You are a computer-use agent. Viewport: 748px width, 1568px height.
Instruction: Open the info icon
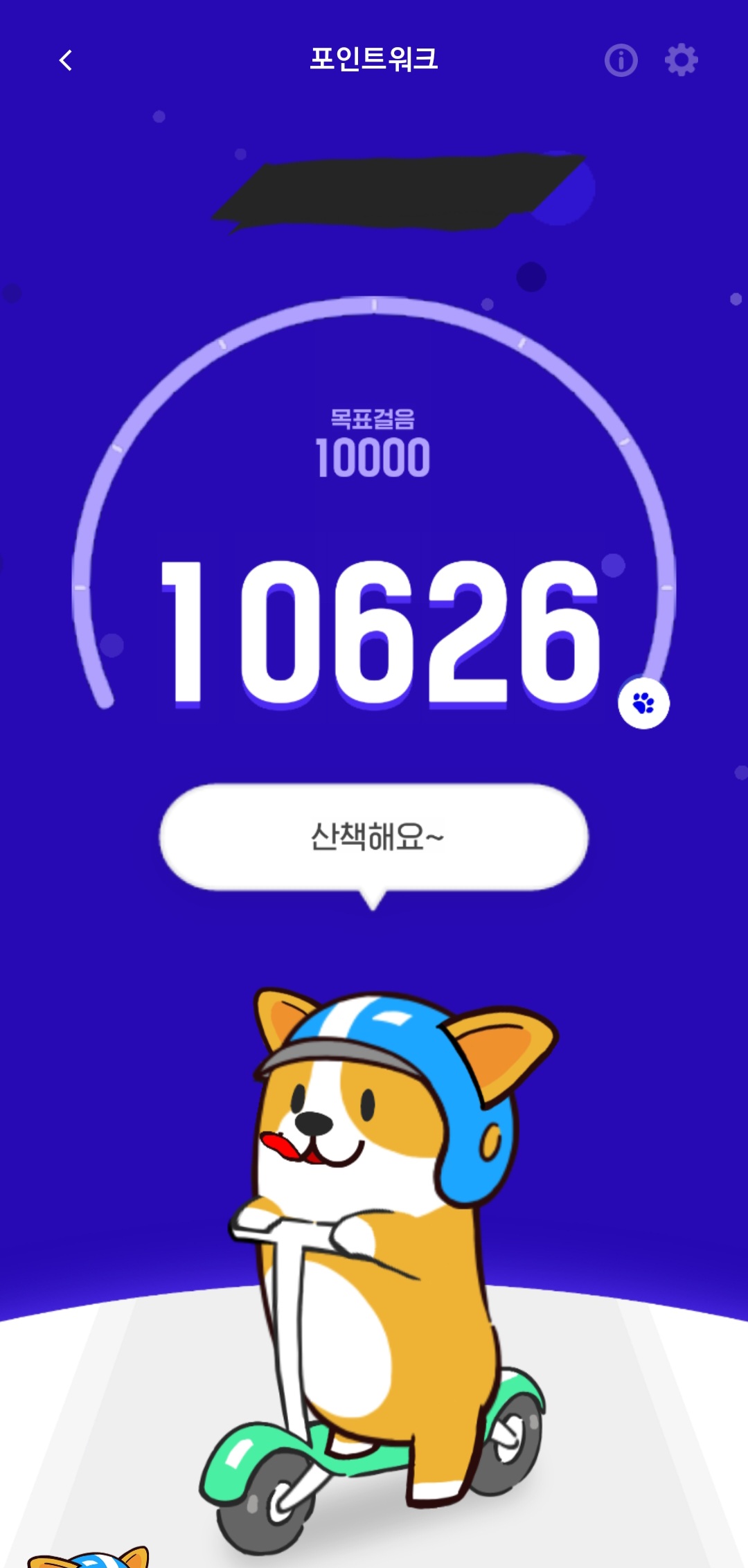point(621,60)
